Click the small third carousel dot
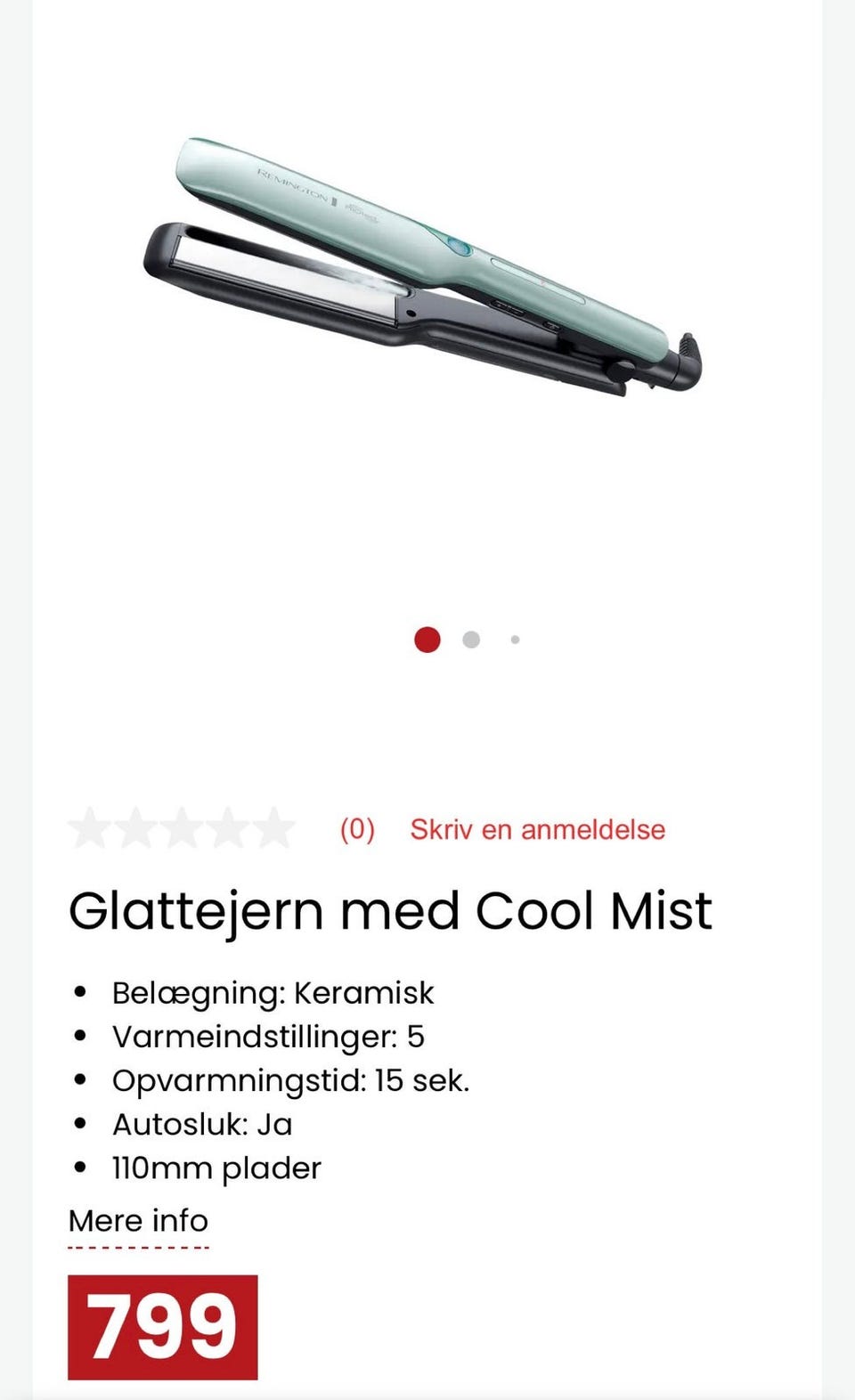The height and width of the screenshot is (1400, 855). tap(514, 640)
